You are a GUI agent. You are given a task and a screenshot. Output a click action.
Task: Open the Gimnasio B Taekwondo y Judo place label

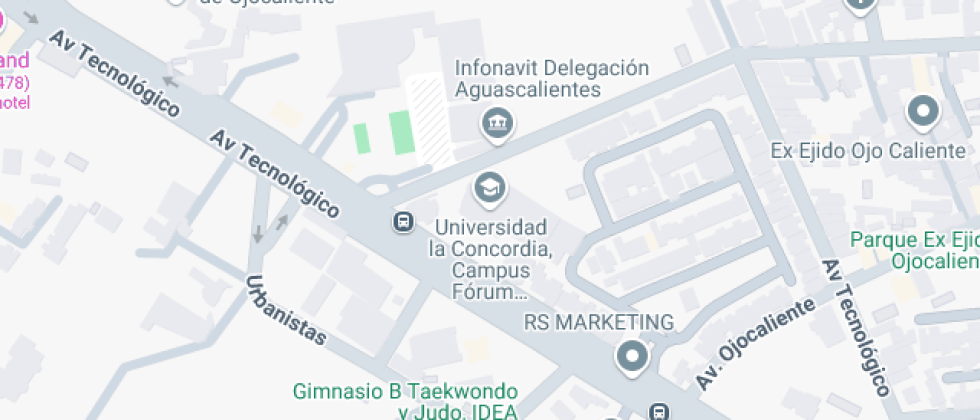click(405, 400)
